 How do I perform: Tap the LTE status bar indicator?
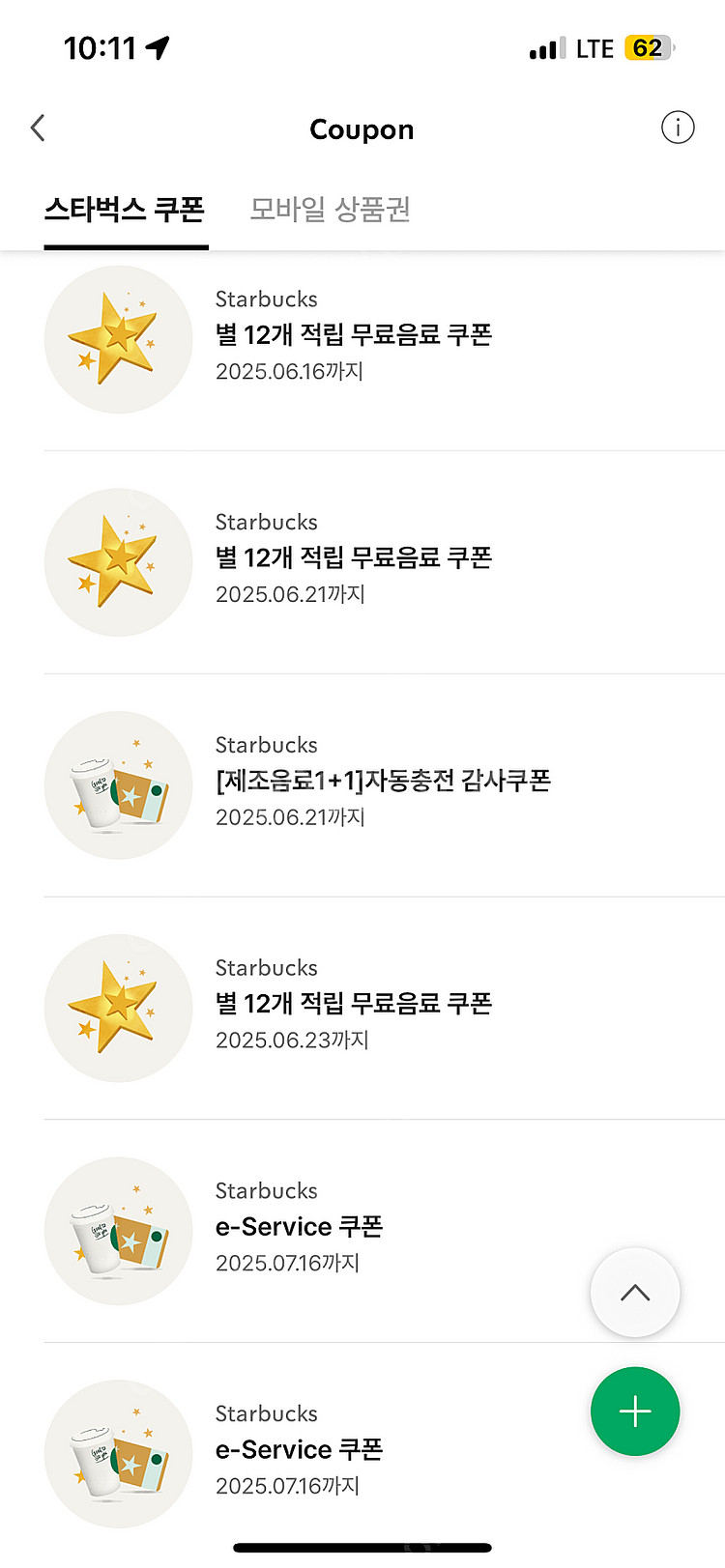(x=595, y=46)
